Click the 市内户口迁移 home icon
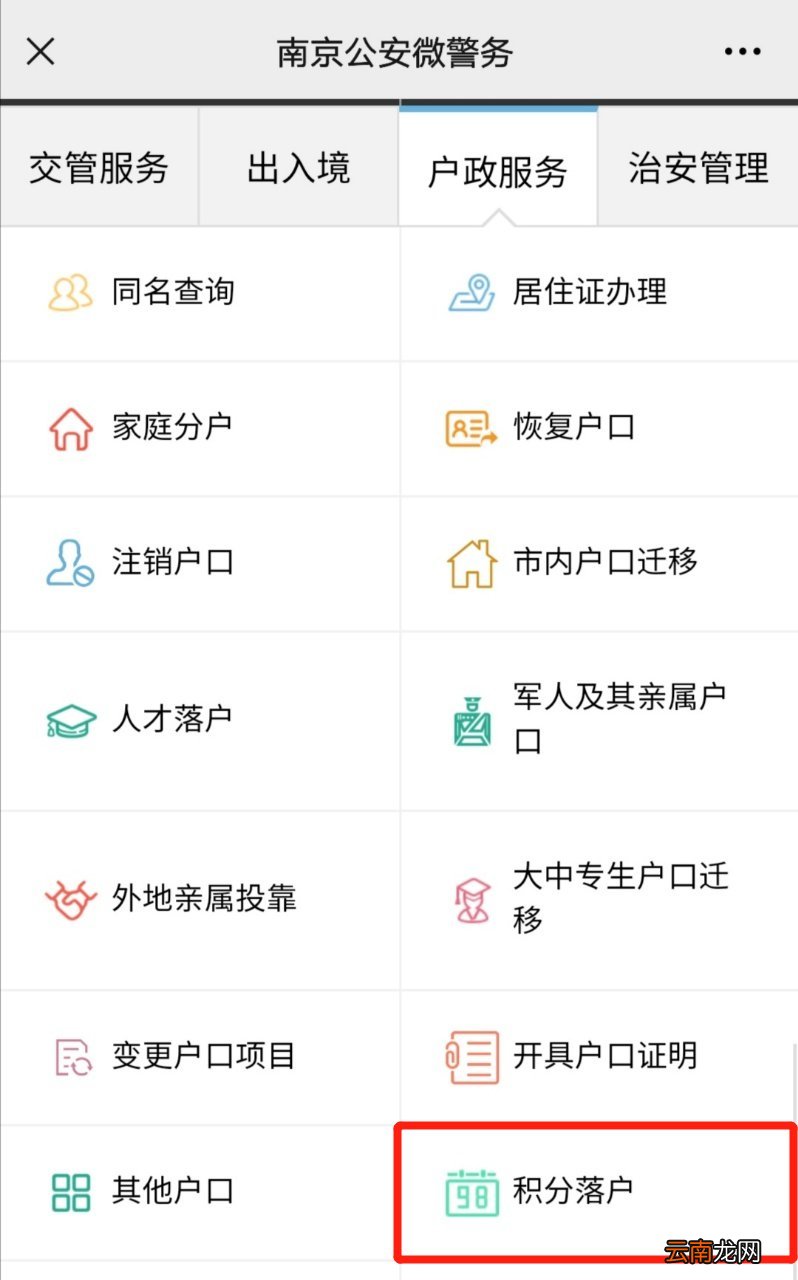The height and width of the screenshot is (1280, 798). (469, 563)
